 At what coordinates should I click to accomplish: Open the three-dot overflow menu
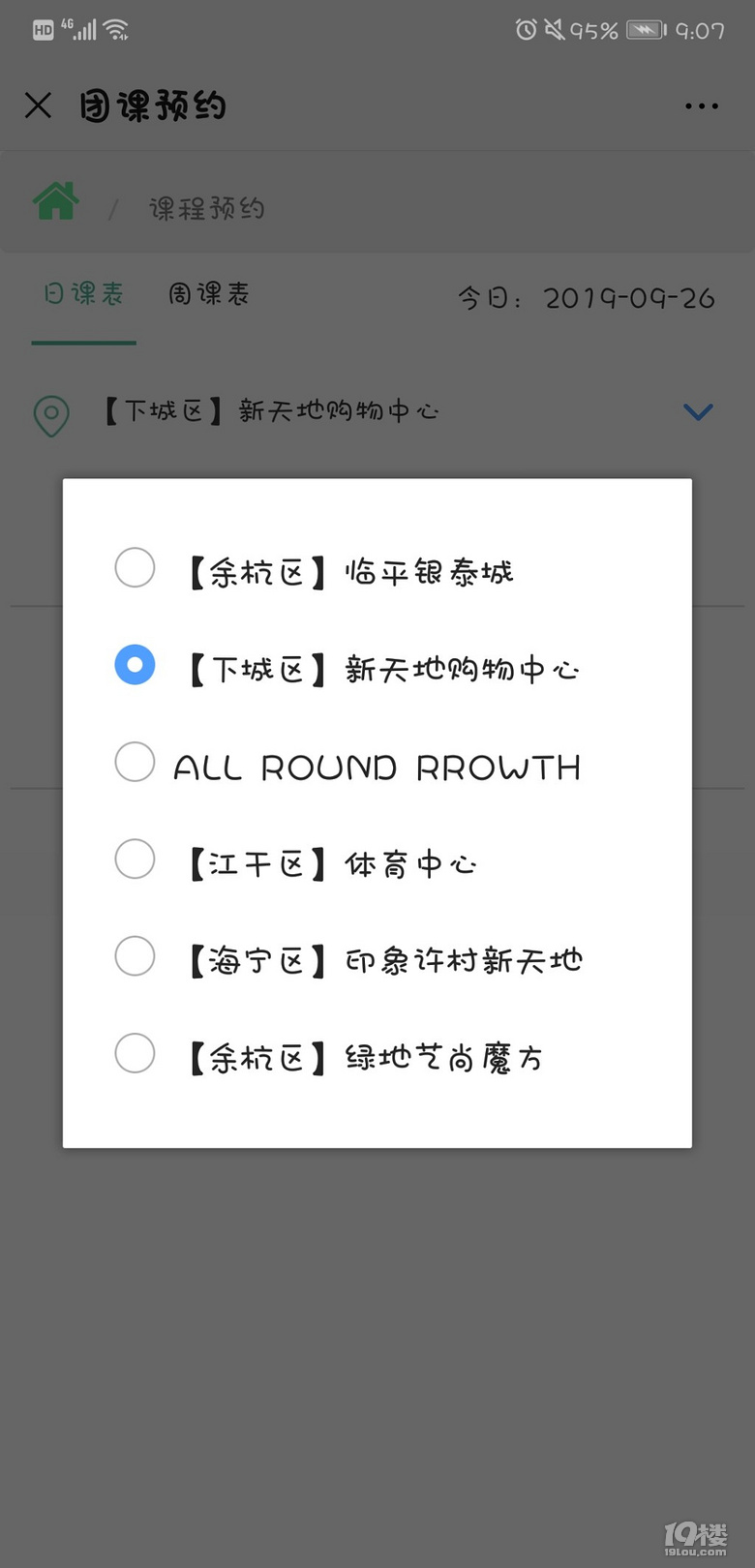click(701, 106)
